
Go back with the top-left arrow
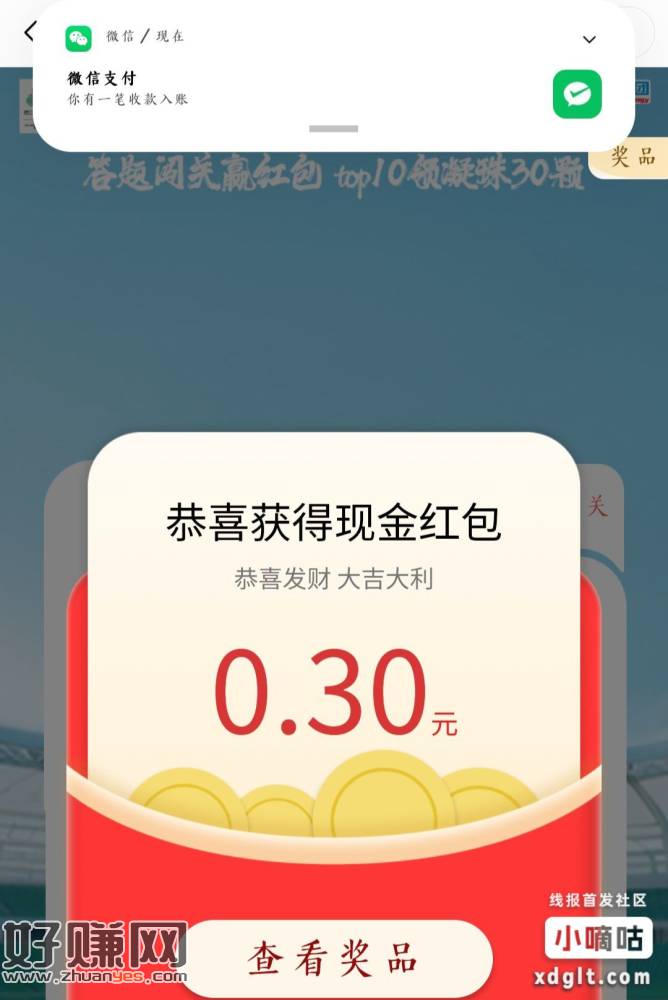26,32
